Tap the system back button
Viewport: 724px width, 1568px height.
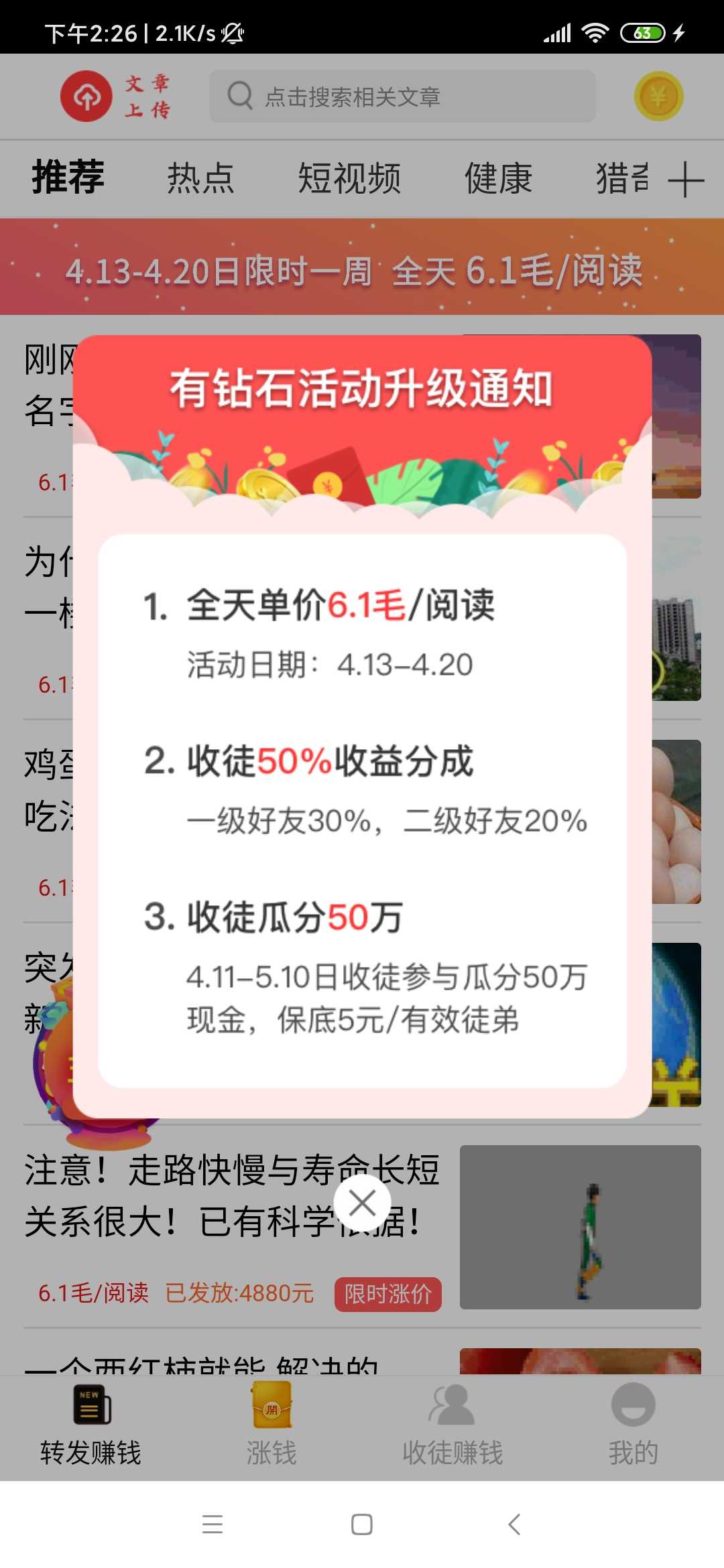[x=514, y=1524]
